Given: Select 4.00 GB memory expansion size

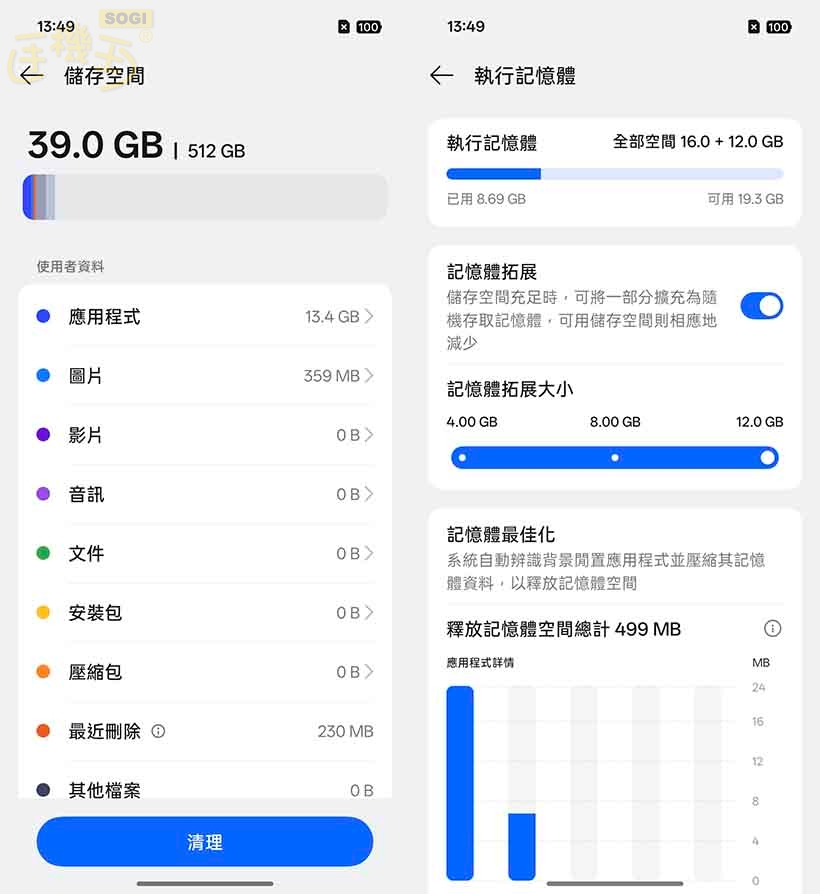Looking at the screenshot, I should click(463, 457).
